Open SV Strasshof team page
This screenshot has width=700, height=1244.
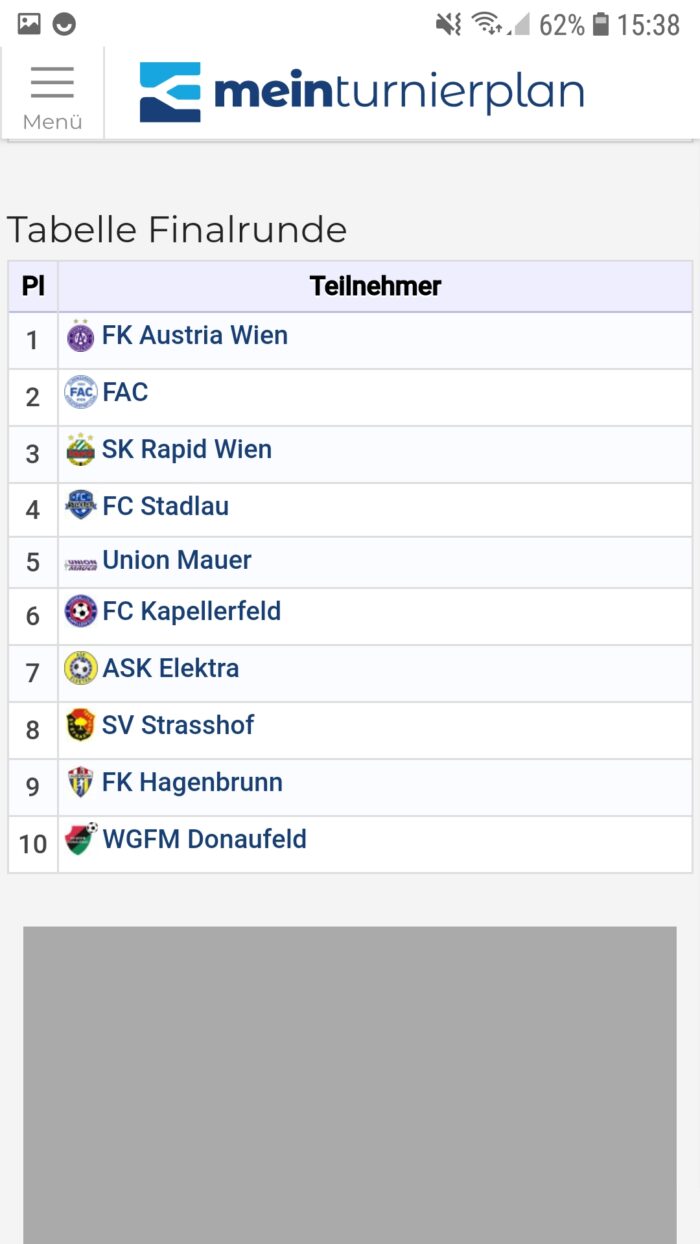click(x=178, y=726)
